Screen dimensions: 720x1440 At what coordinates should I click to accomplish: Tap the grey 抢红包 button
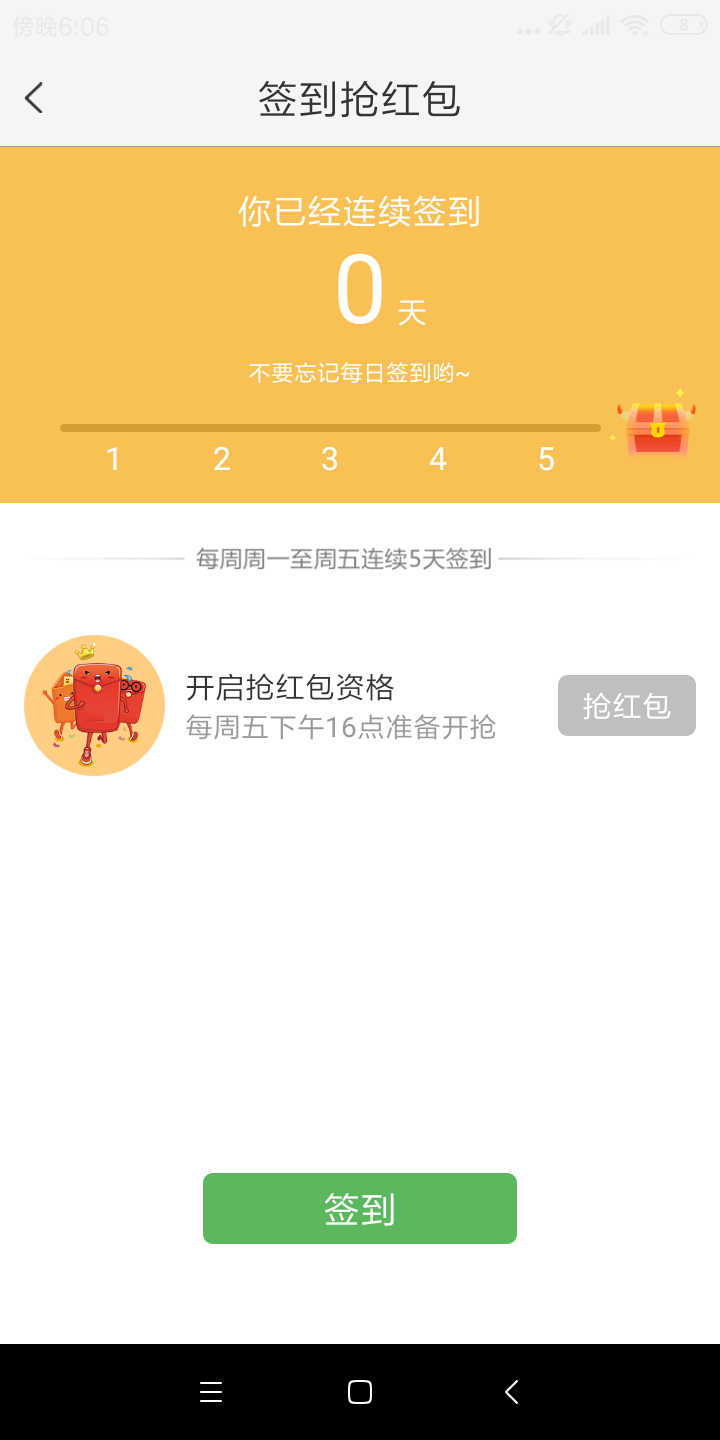click(627, 706)
